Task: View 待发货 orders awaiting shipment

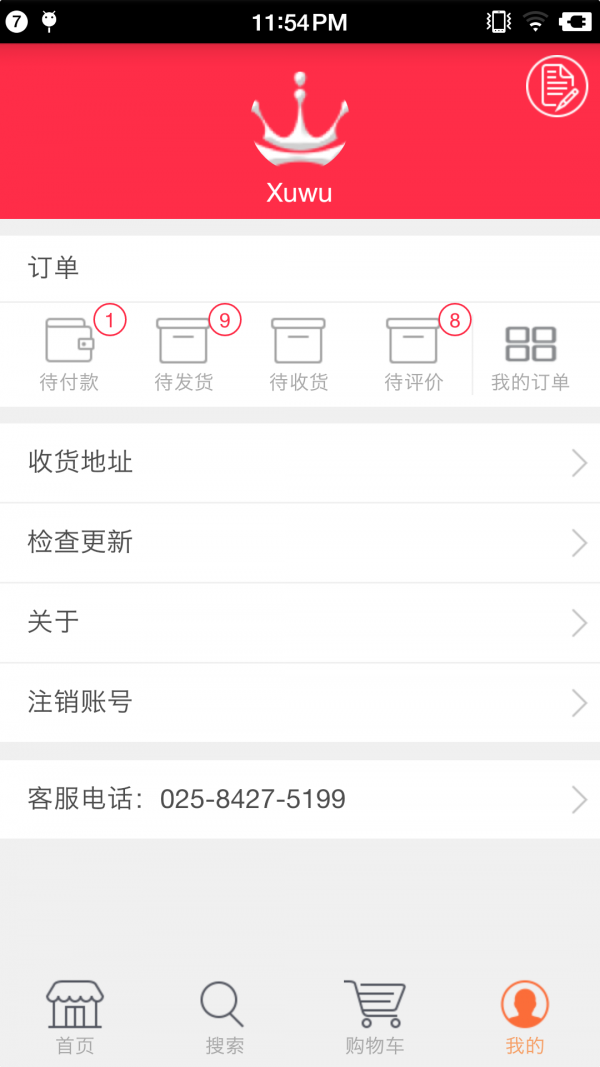Action: pos(184,354)
